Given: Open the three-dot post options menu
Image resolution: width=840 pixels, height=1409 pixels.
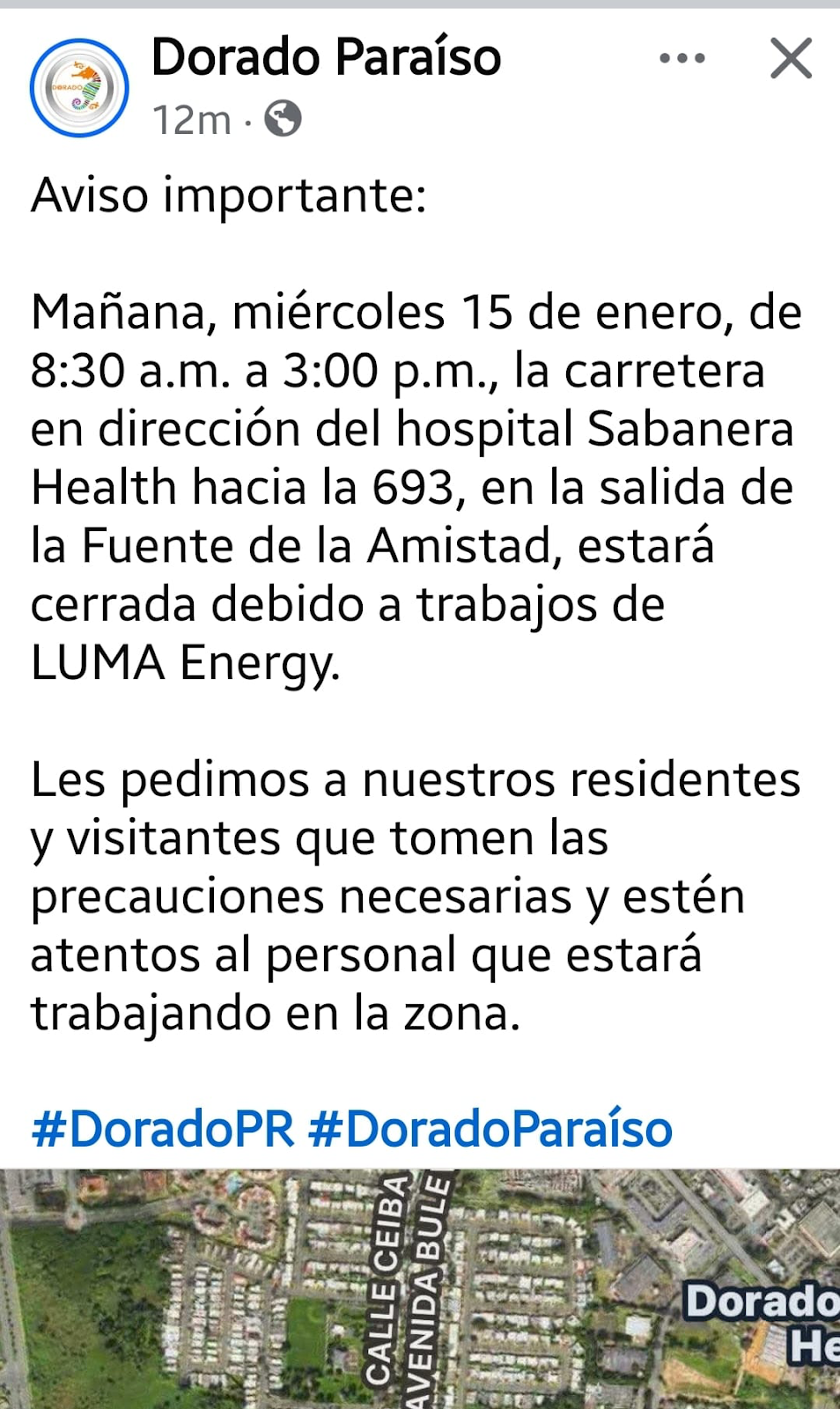Looking at the screenshot, I should point(682,59).
